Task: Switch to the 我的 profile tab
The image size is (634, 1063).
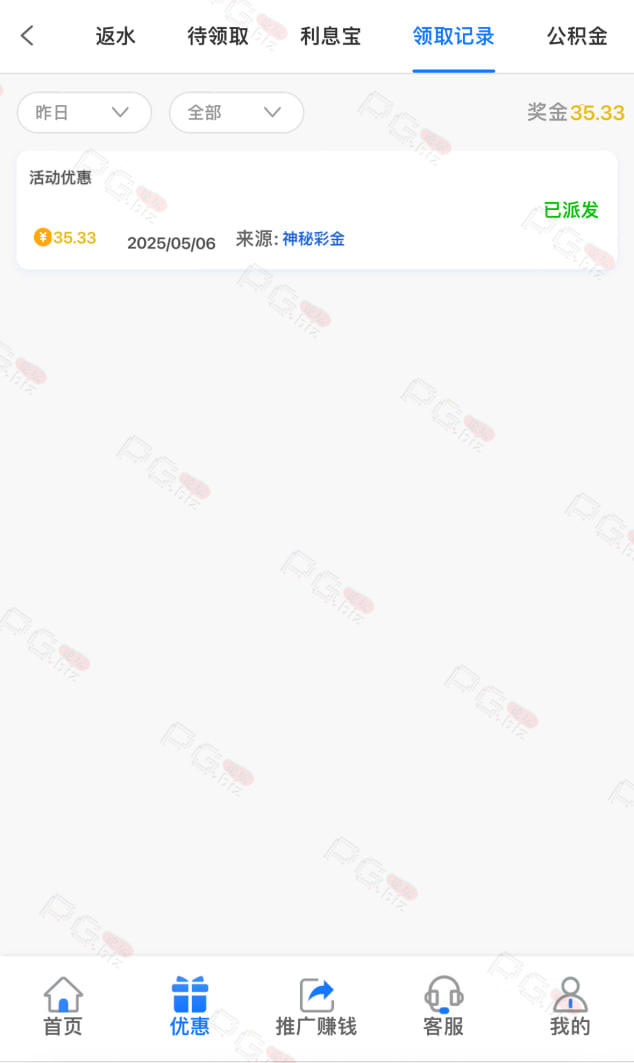Action: point(570,1007)
